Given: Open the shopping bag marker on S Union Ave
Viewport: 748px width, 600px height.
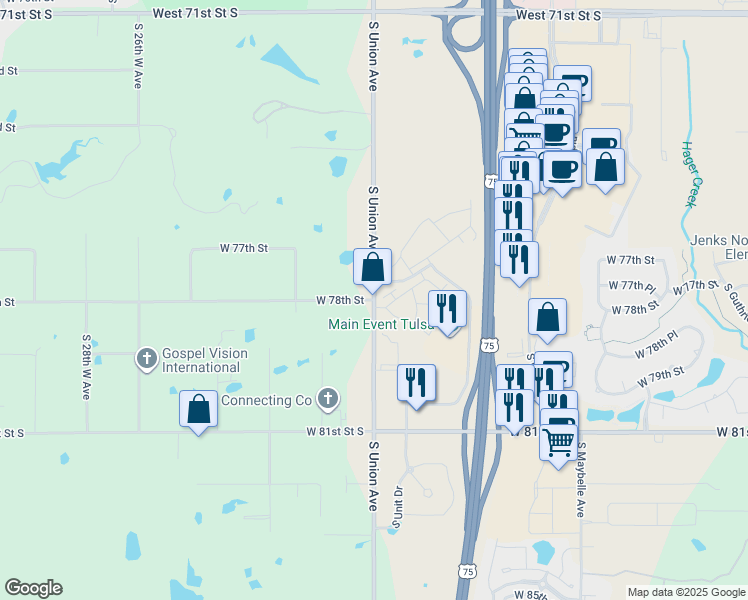Looking at the screenshot, I should 373,268.
